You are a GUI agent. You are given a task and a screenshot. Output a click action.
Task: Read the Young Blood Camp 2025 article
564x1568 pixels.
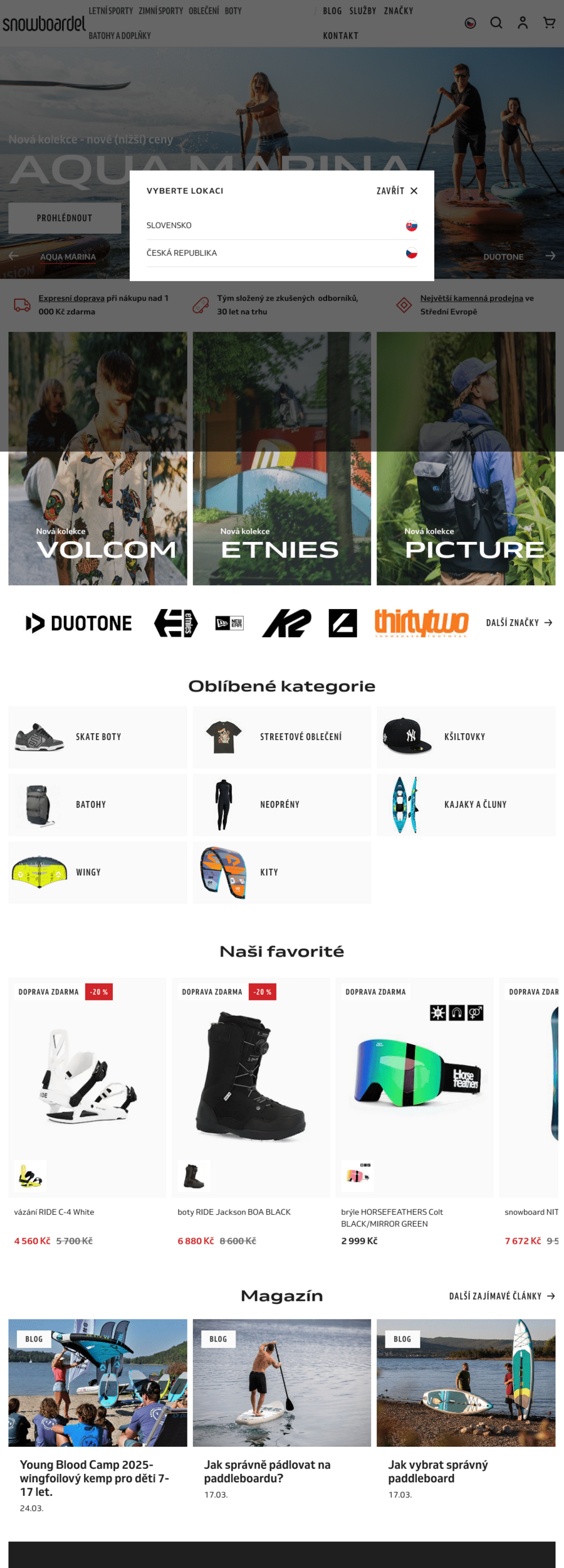click(94, 1478)
